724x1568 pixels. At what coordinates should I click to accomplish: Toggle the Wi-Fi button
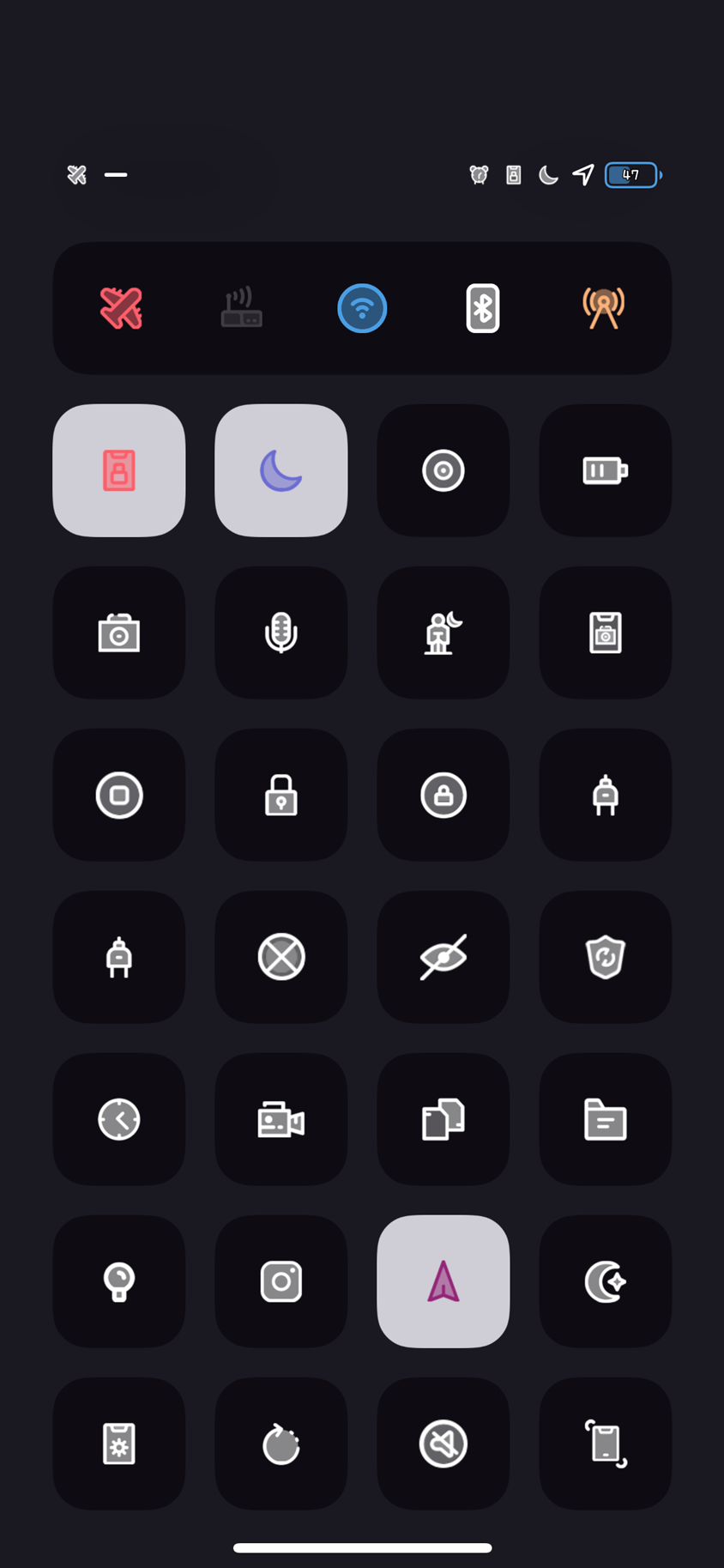pos(362,308)
